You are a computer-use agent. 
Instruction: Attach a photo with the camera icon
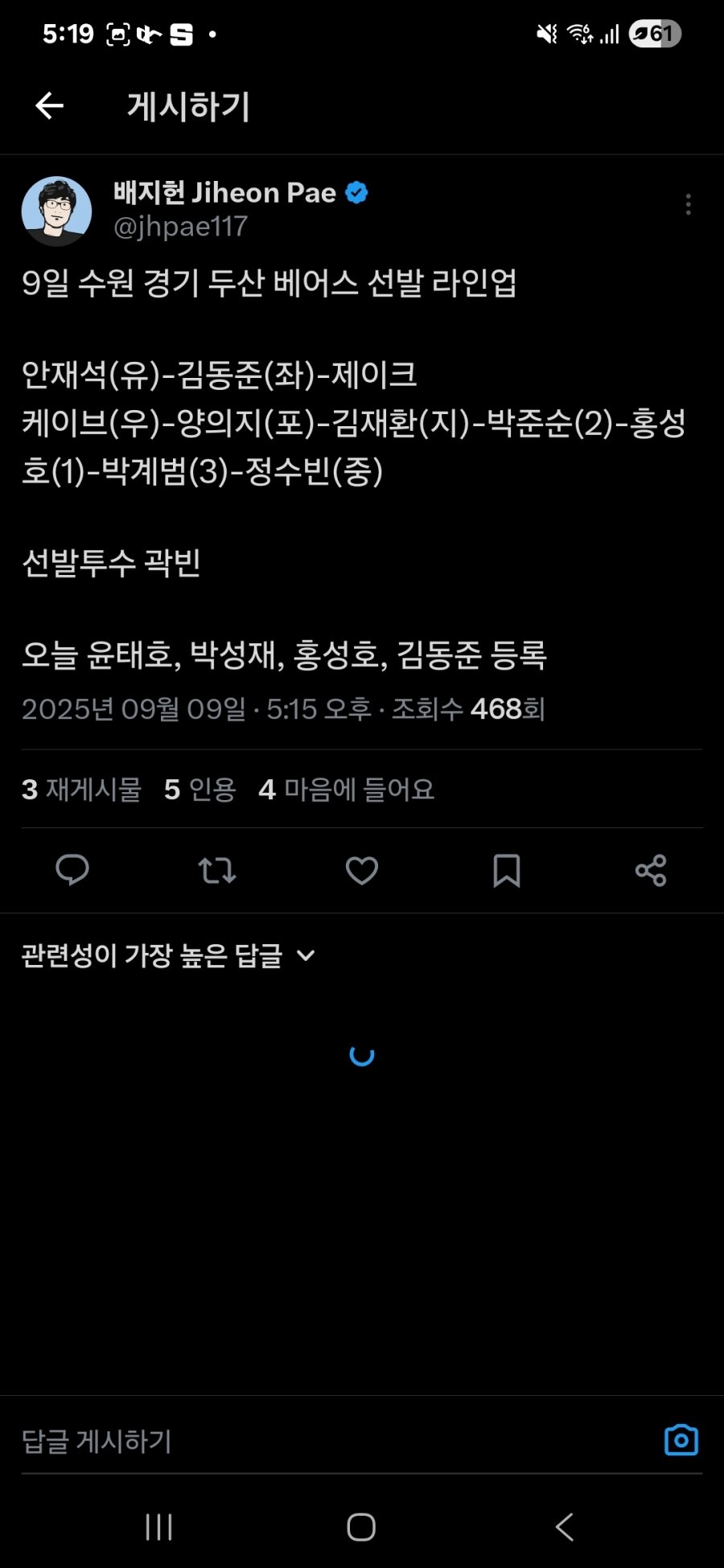point(681,1440)
